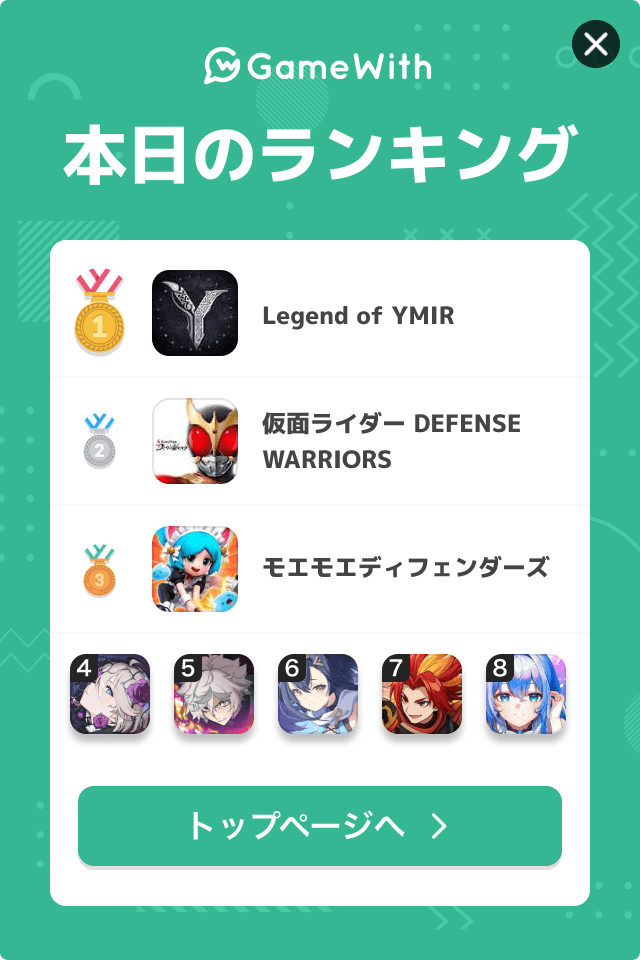Open the game ranked number 5
The image size is (640, 960).
214,694
